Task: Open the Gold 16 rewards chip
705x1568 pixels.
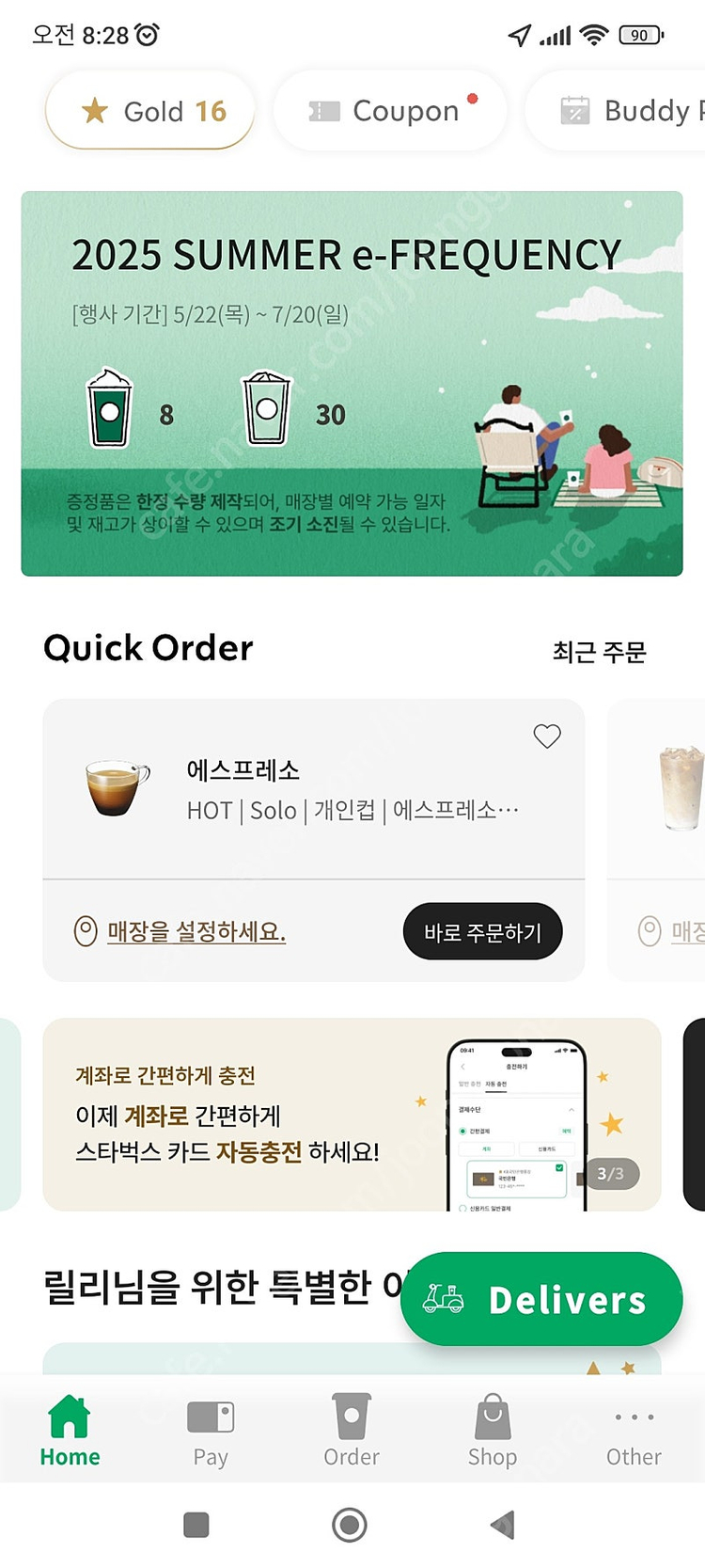Action: [150, 111]
